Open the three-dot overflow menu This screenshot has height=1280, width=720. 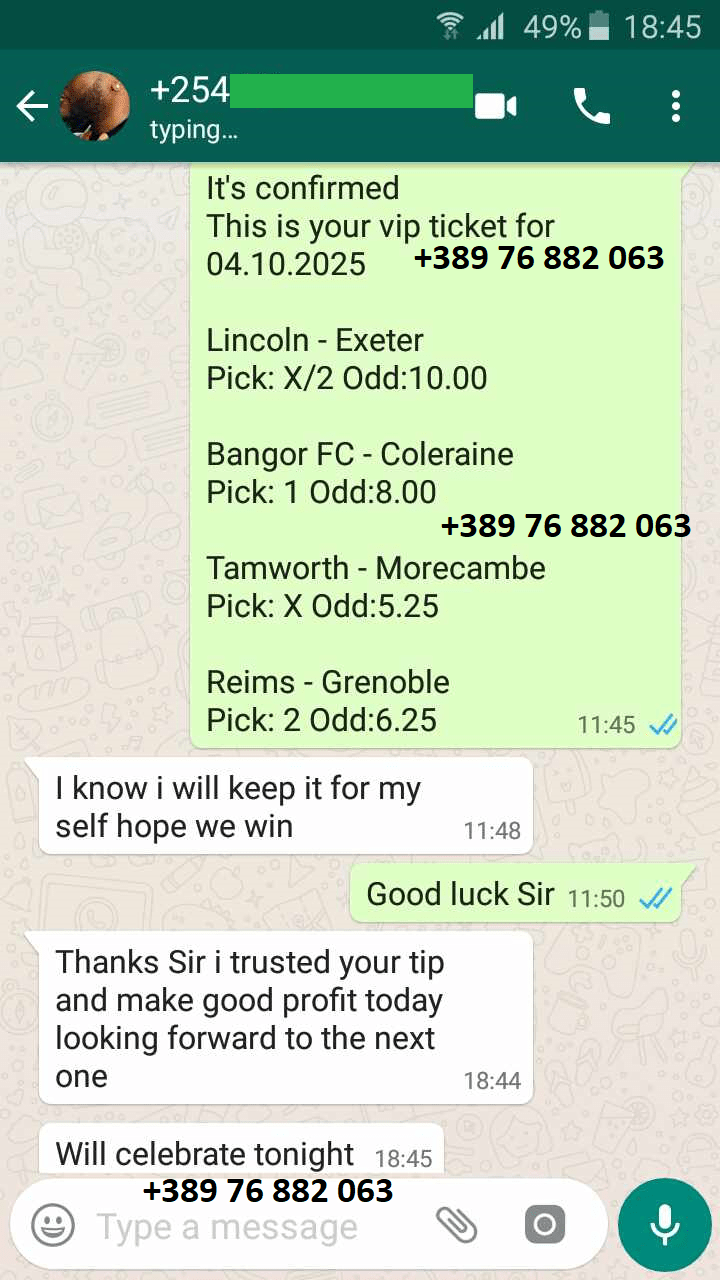pyautogui.click(x=676, y=106)
